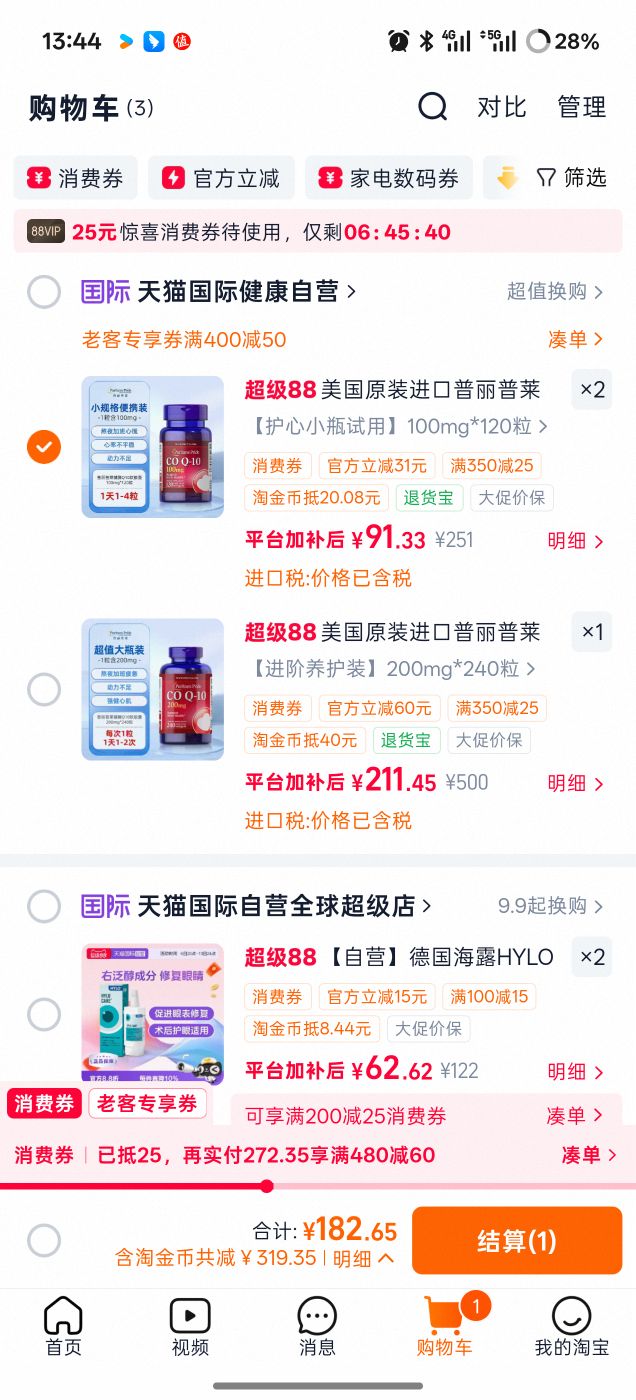Open the 筛选 filter option
Viewport: 636px width, 1400px height.
(x=571, y=178)
